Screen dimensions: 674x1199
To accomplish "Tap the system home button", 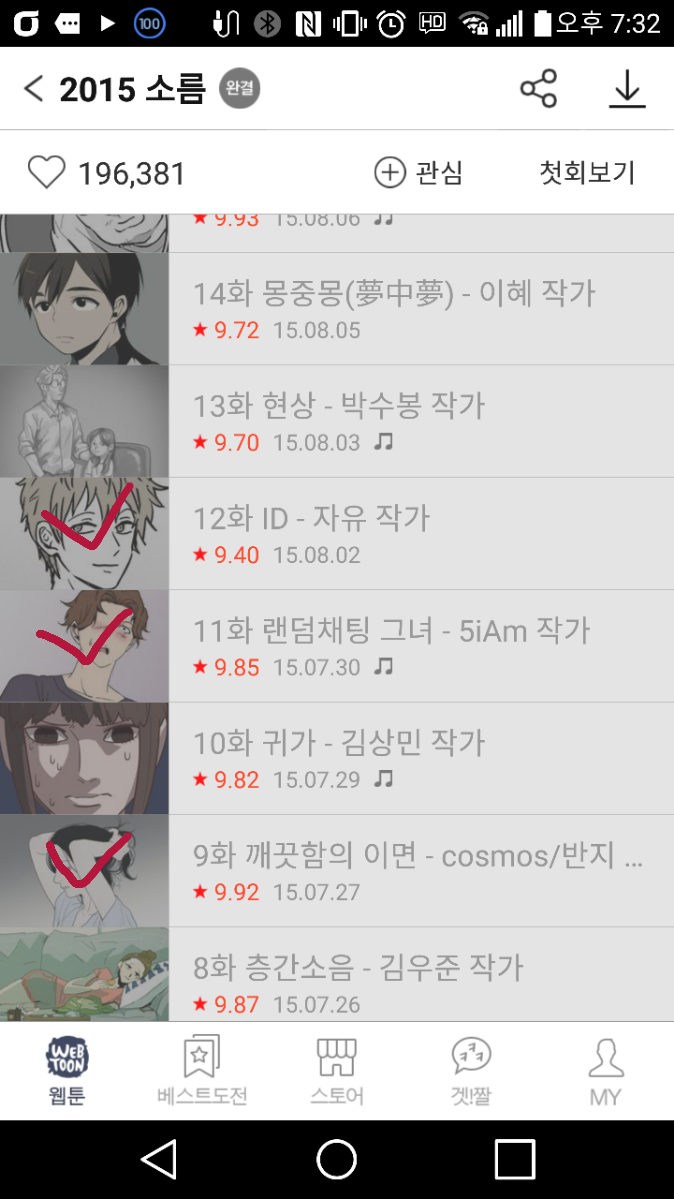I will (337, 1160).
